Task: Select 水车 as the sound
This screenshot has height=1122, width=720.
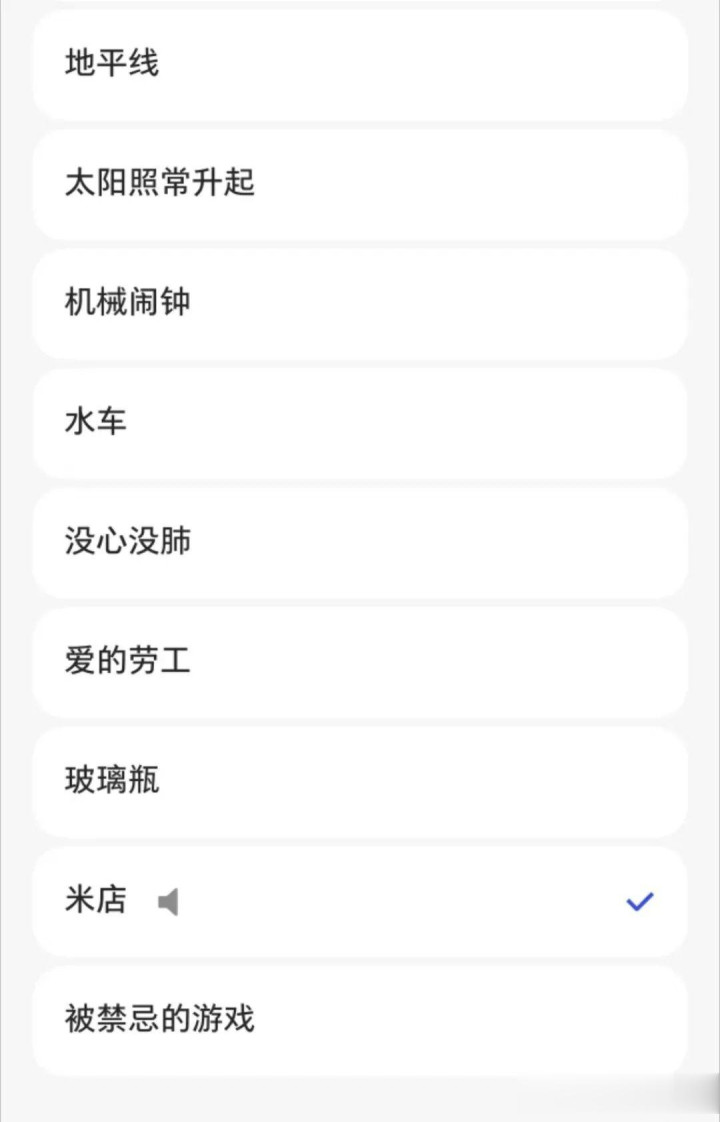Action: click(x=360, y=422)
